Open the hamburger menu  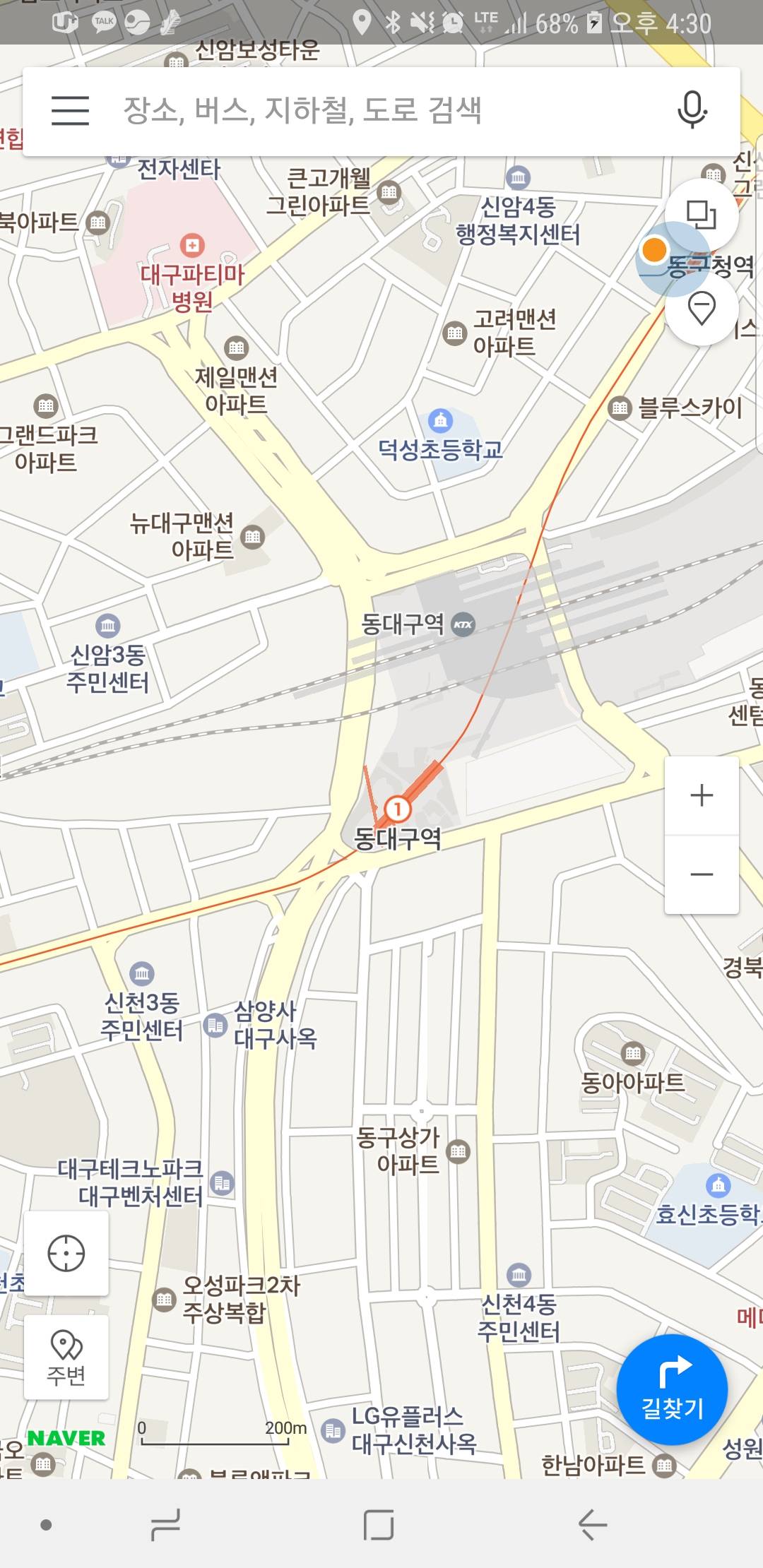point(70,111)
